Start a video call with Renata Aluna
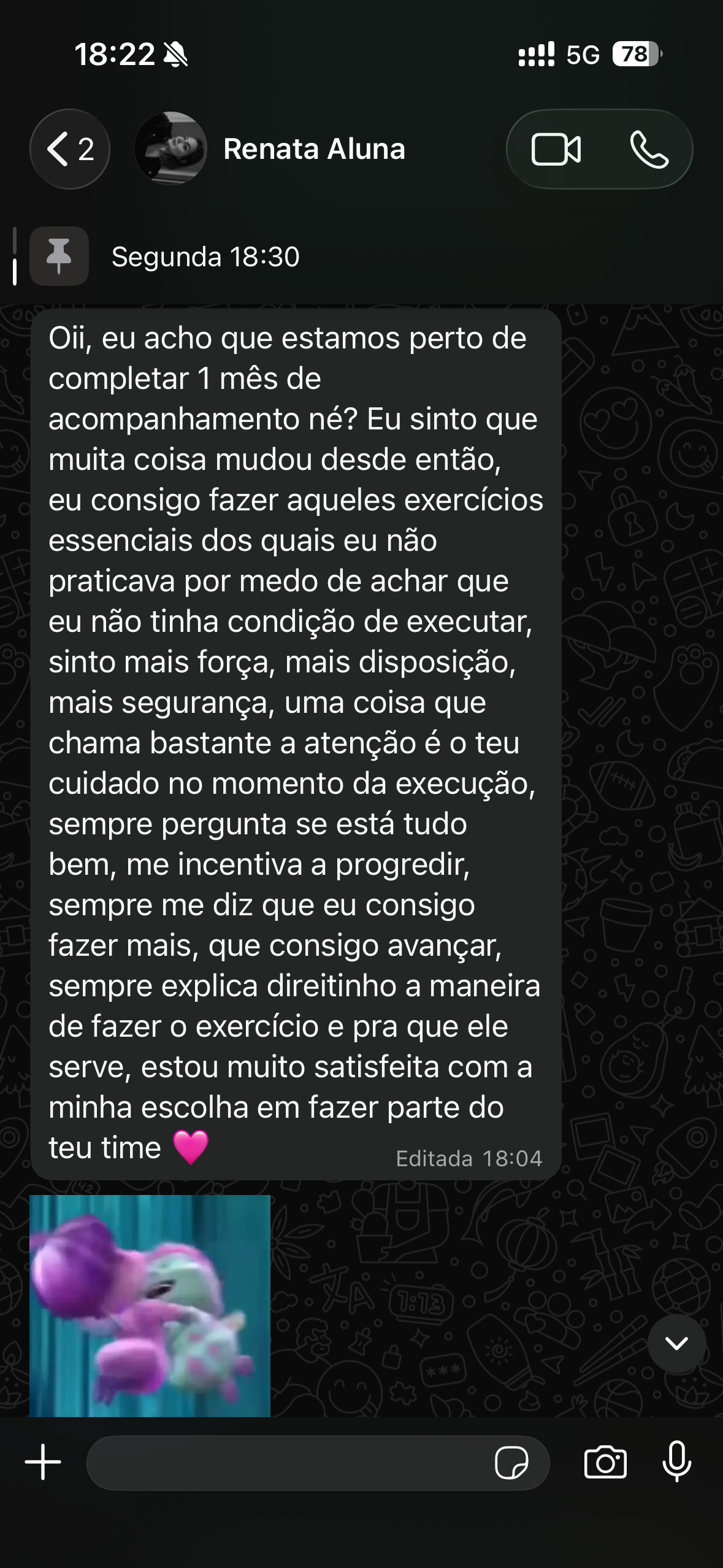 556,150
